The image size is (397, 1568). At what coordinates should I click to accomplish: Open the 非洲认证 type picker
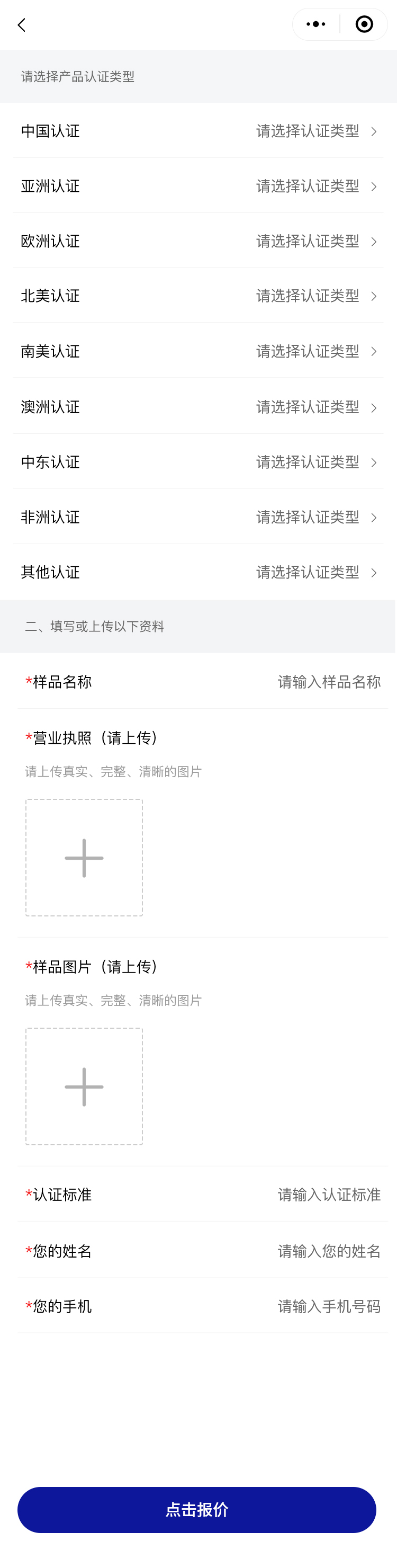315,518
